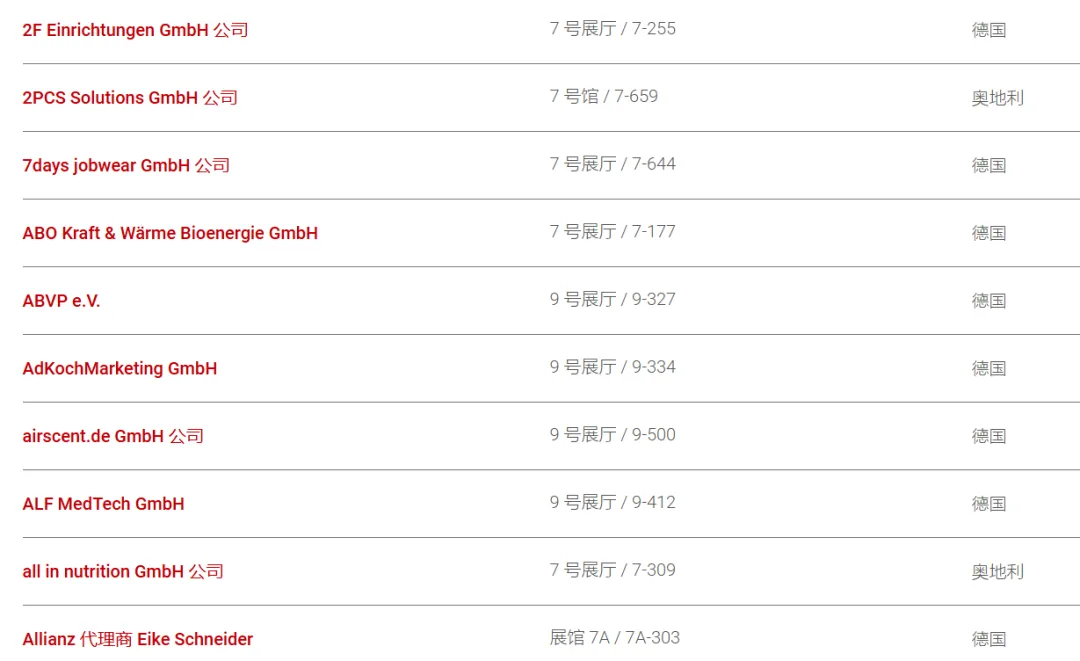Open all in nutrition GmbH page
1080x661 pixels.
(x=123, y=571)
